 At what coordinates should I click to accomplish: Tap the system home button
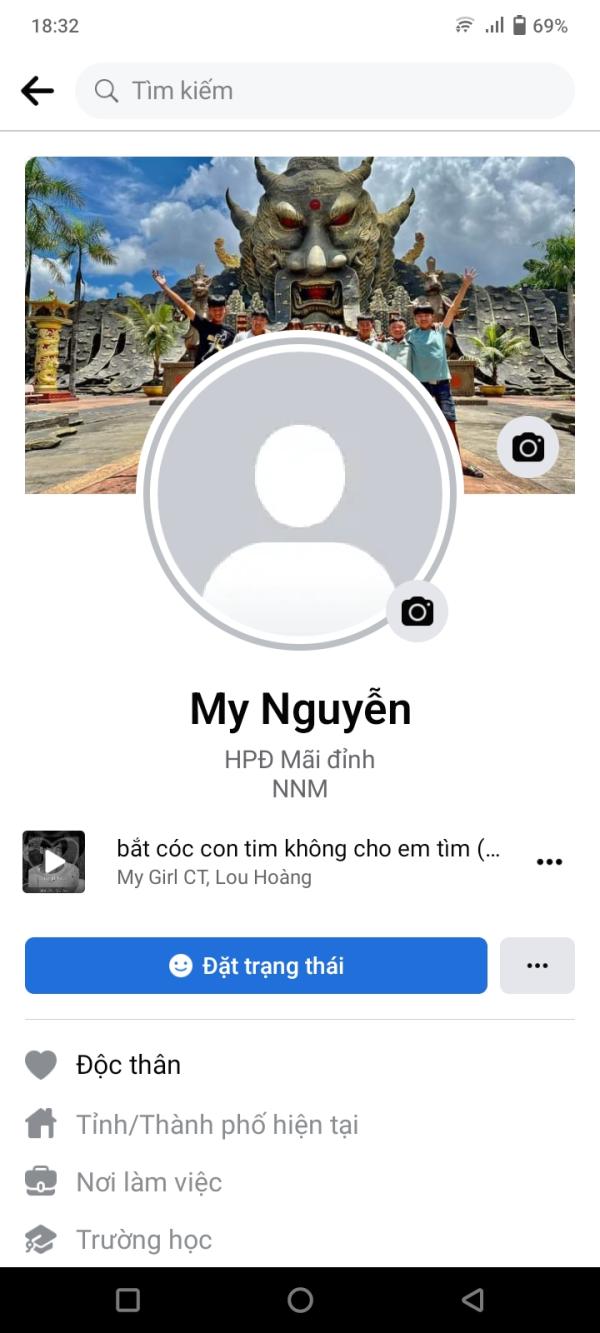click(x=300, y=1300)
